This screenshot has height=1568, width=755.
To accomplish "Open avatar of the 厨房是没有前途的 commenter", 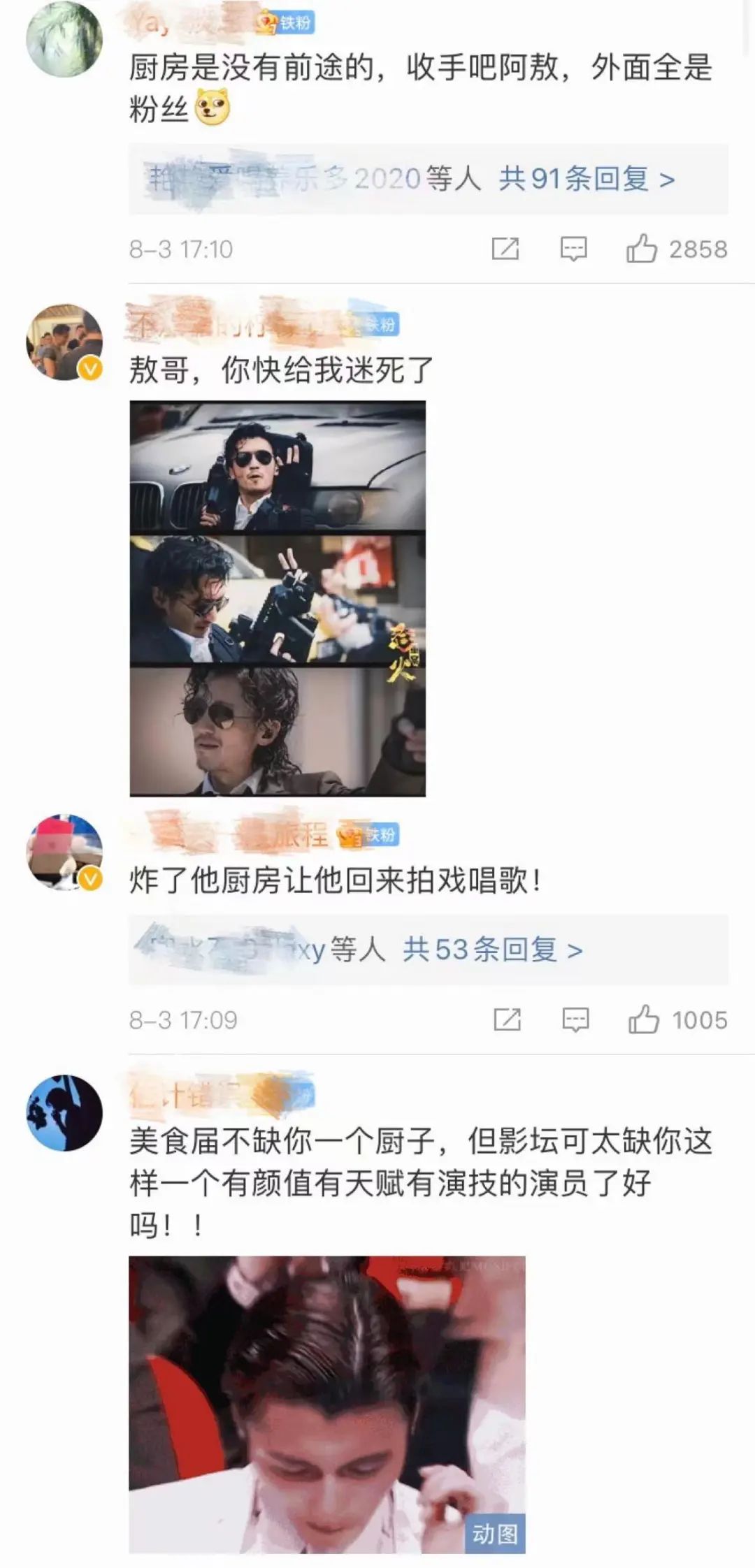I will click(64, 39).
